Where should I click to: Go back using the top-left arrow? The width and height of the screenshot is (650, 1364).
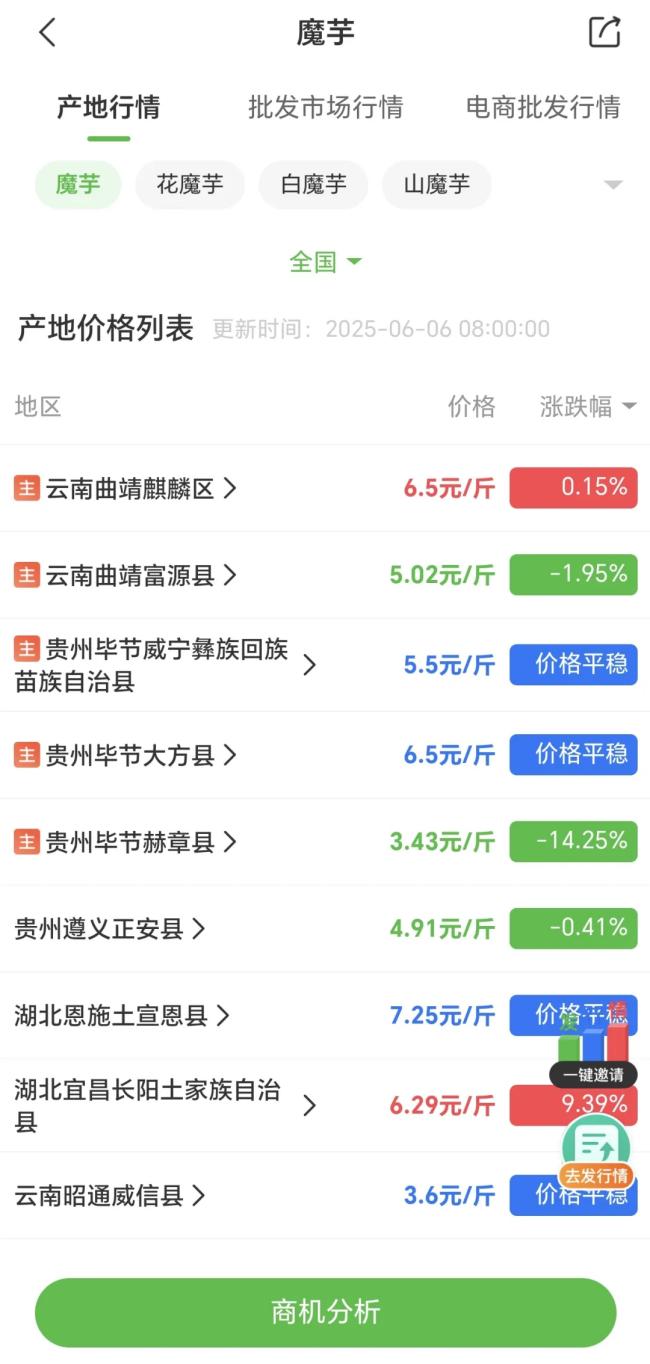(47, 32)
